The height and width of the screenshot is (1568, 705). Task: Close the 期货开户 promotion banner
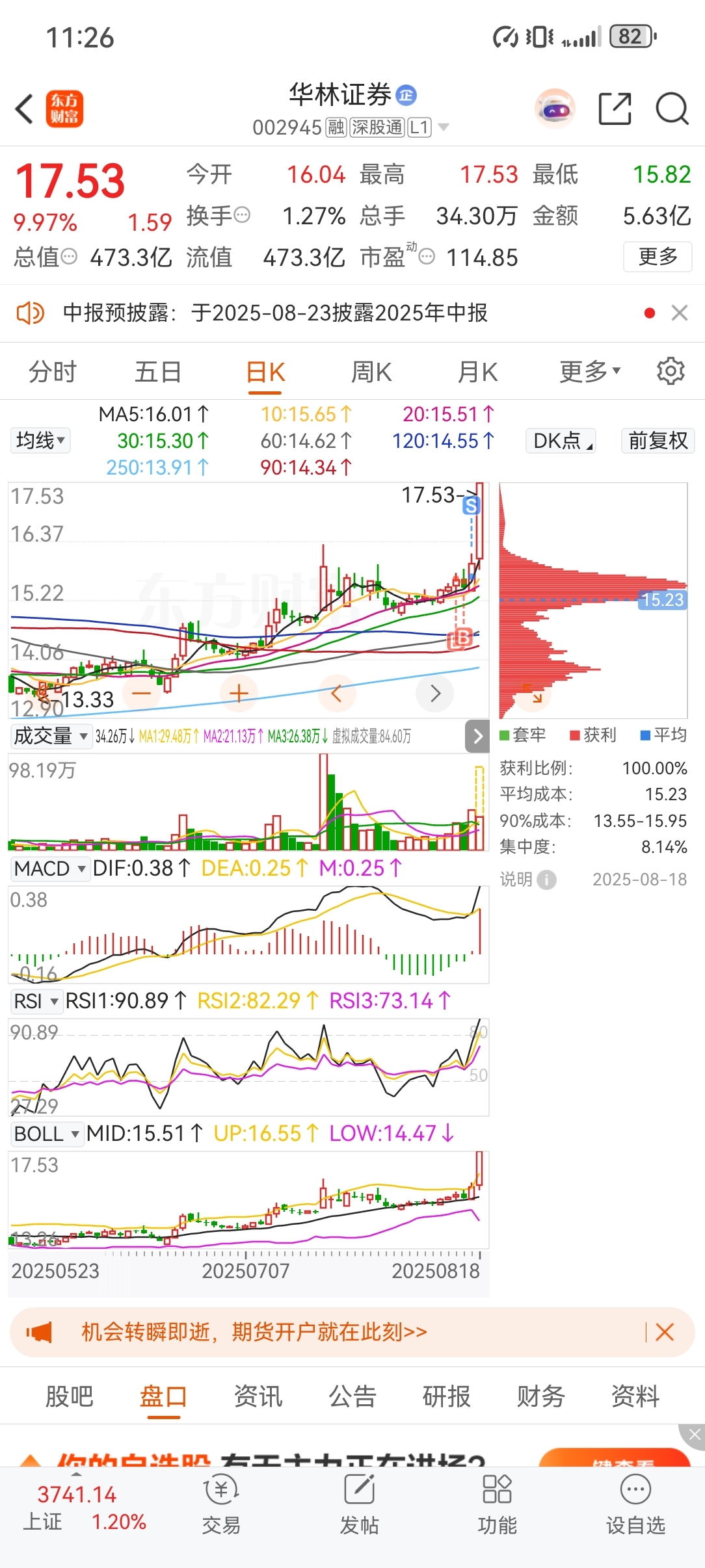point(665,1332)
